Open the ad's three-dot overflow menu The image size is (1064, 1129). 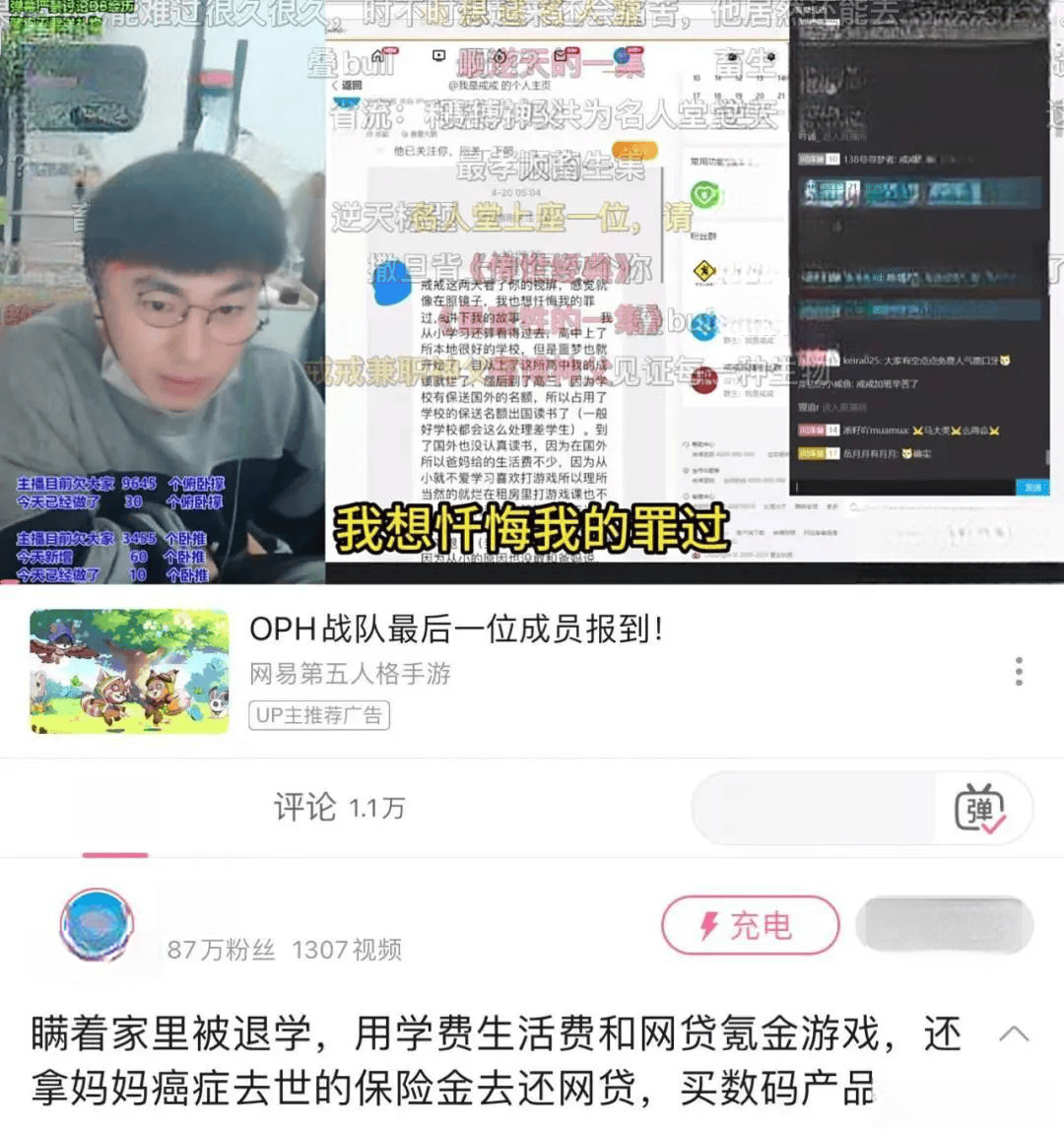(1019, 672)
